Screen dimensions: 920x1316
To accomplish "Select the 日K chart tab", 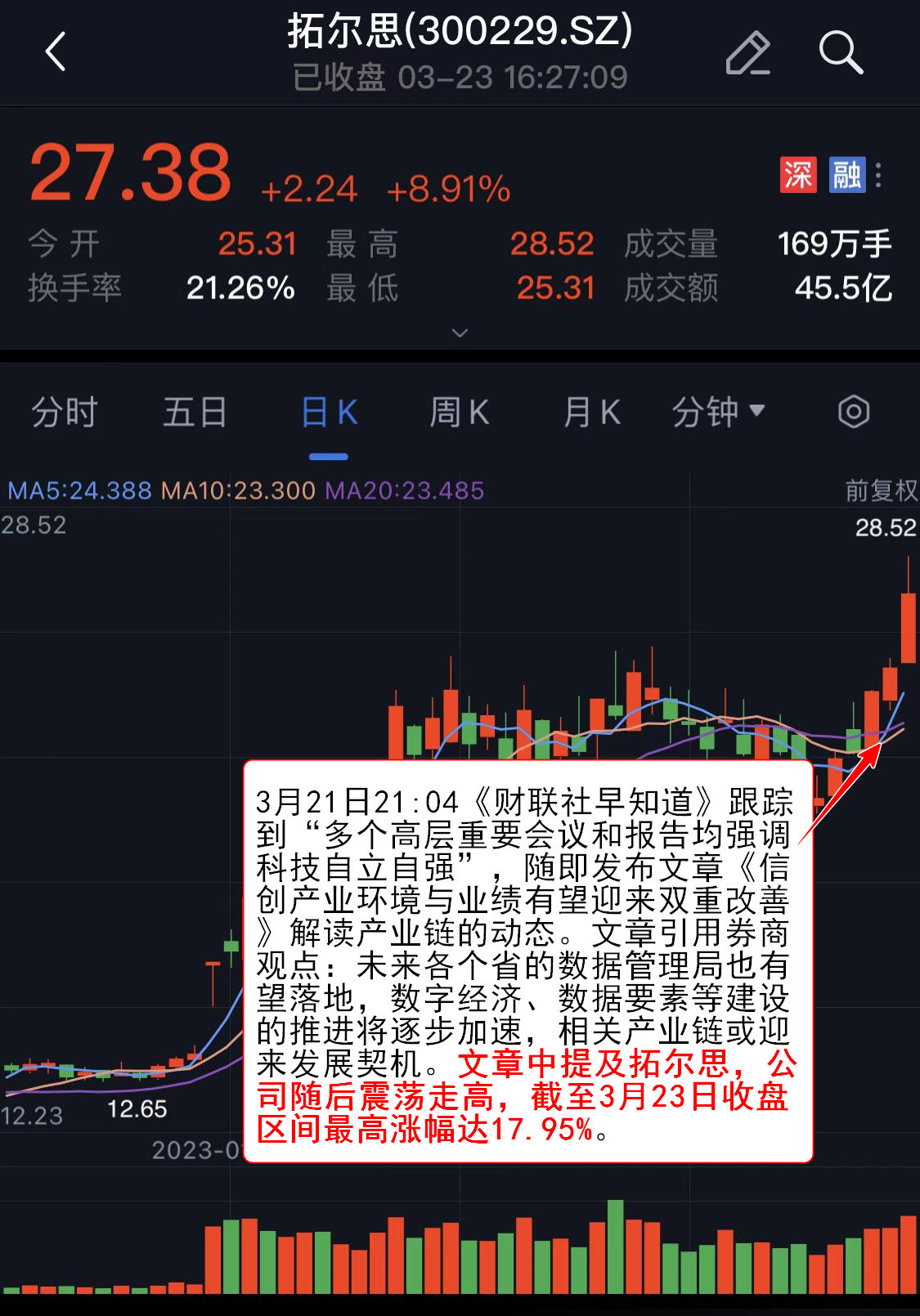I will pos(329,412).
